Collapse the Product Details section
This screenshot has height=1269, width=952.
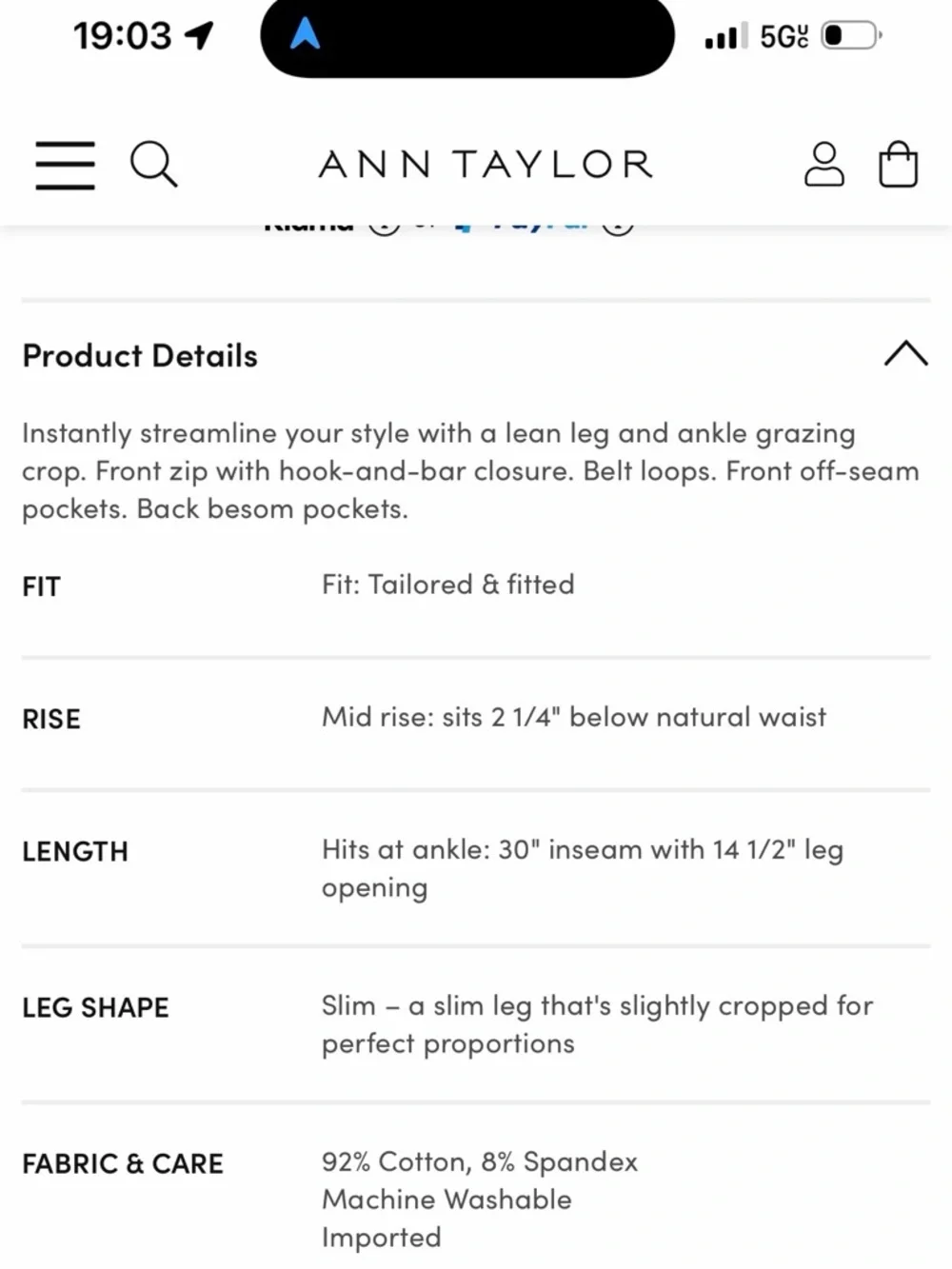click(905, 354)
